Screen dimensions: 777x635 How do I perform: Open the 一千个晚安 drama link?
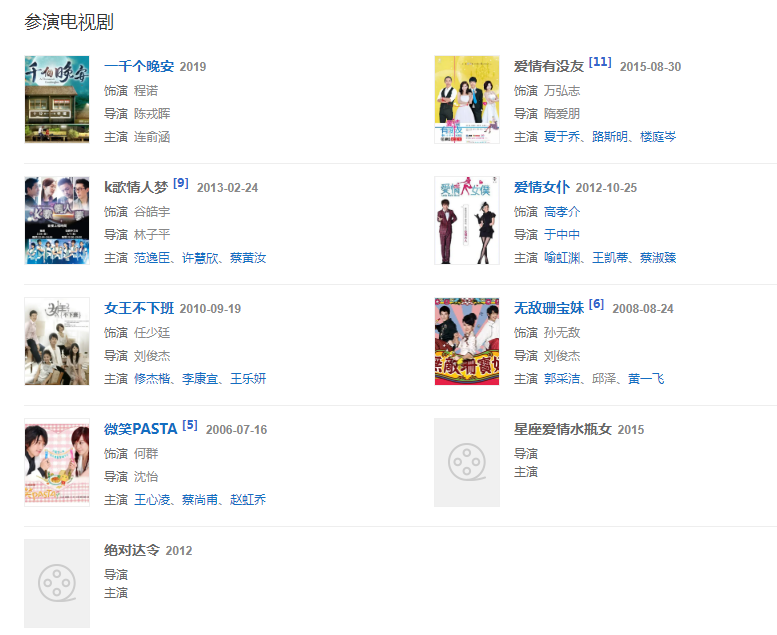(x=139, y=67)
